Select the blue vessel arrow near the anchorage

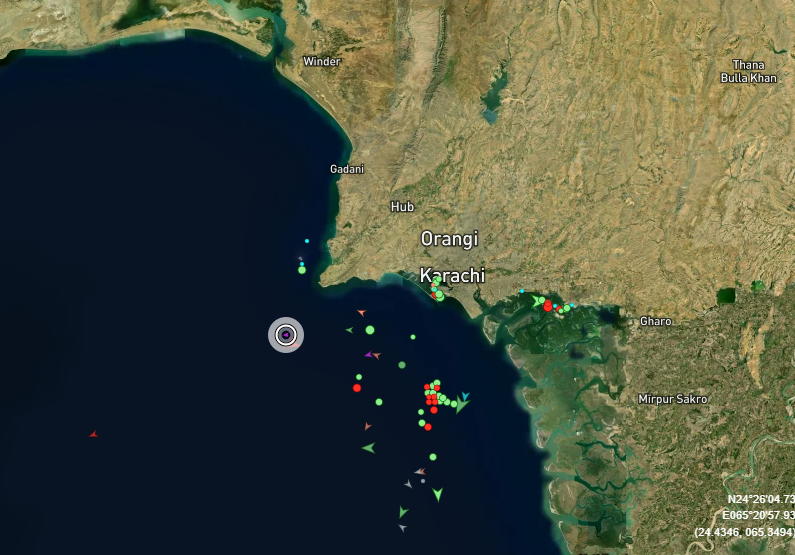point(465,396)
